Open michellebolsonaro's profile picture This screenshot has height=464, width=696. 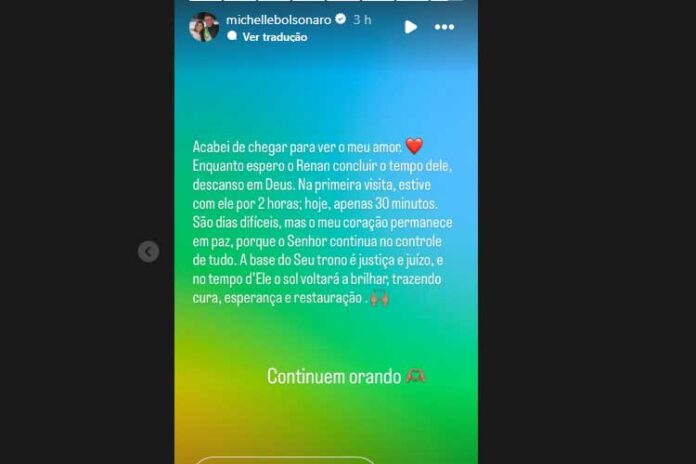(x=204, y=27)
